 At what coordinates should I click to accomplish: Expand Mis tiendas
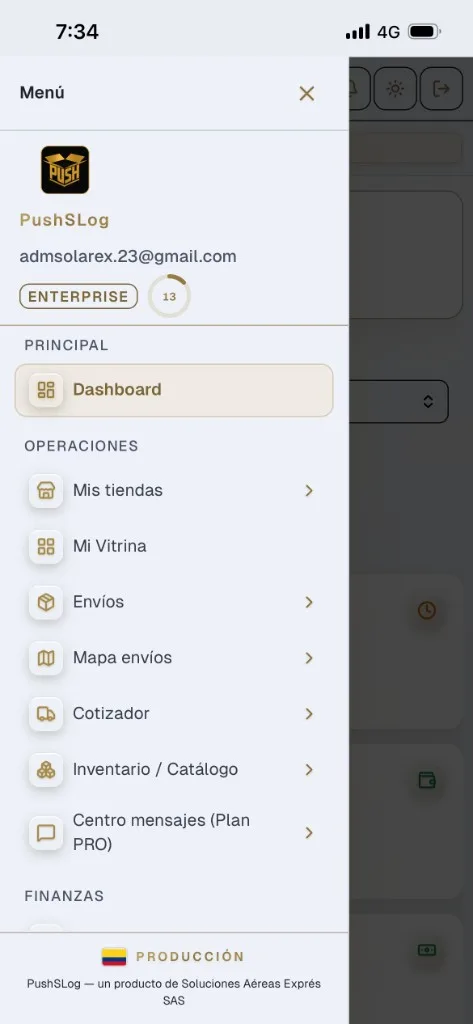click(x=174, y=490)
